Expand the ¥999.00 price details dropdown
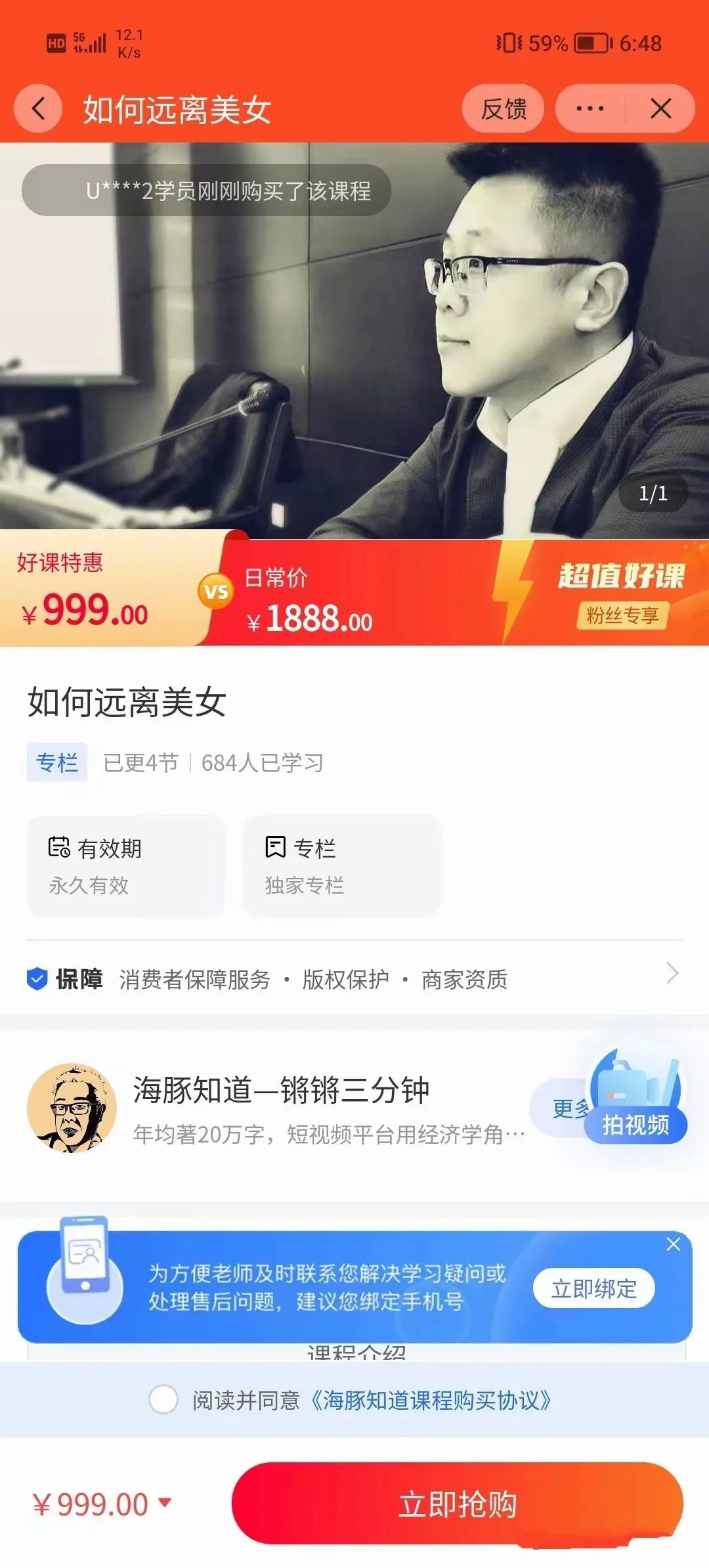 [x=165, y=1502]
